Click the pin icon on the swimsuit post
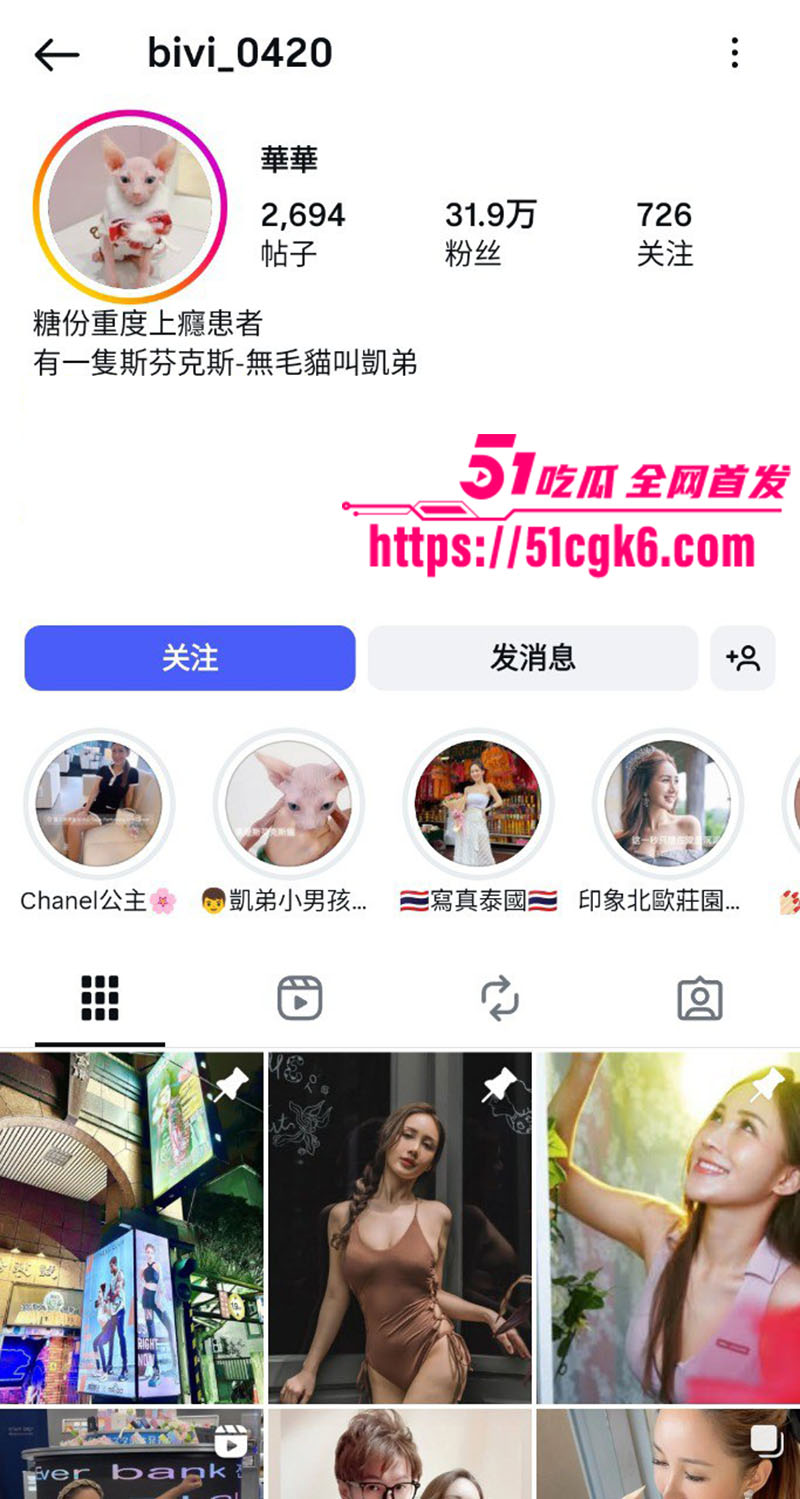 pos(498,1085)
